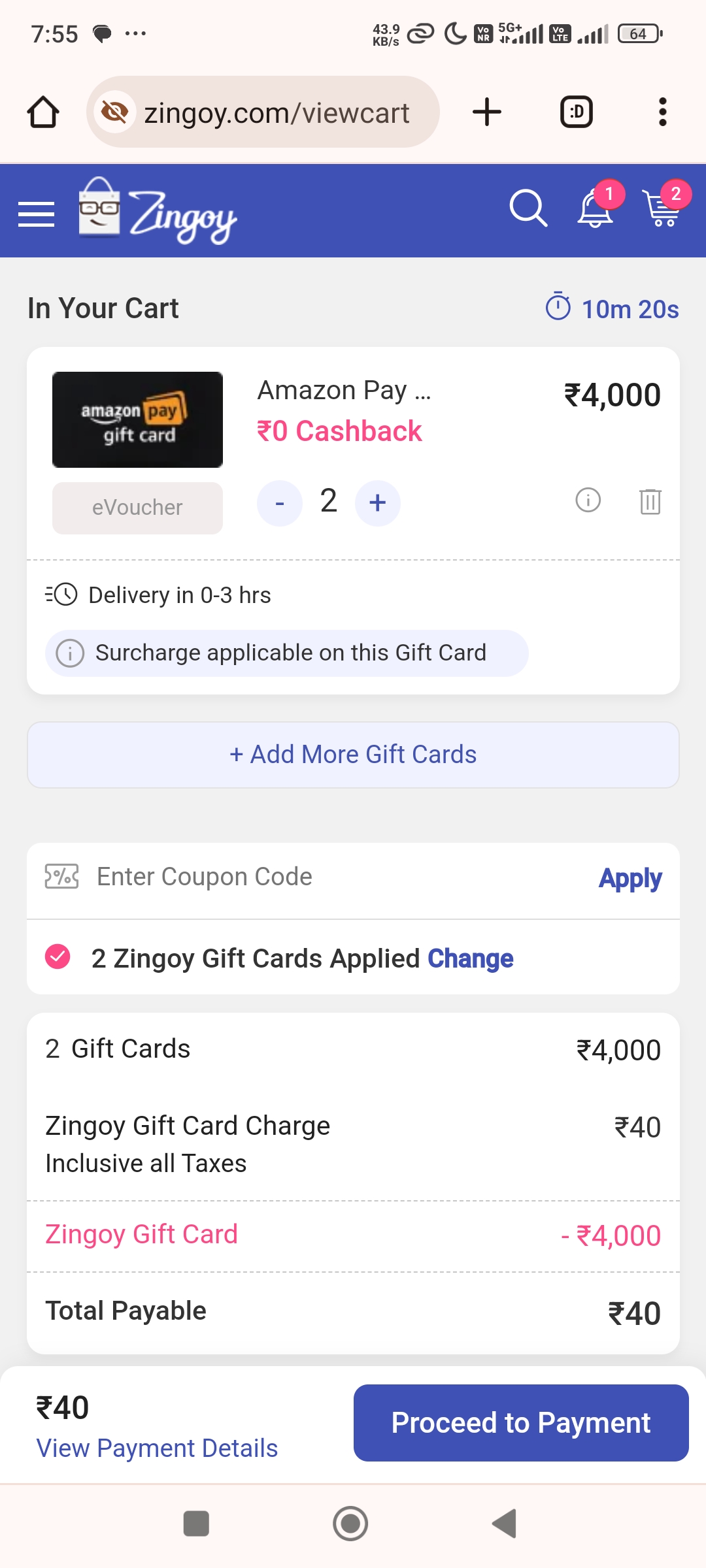Apply the coupon code
Screen dimensions: 706x1568
tap(630, 879)
